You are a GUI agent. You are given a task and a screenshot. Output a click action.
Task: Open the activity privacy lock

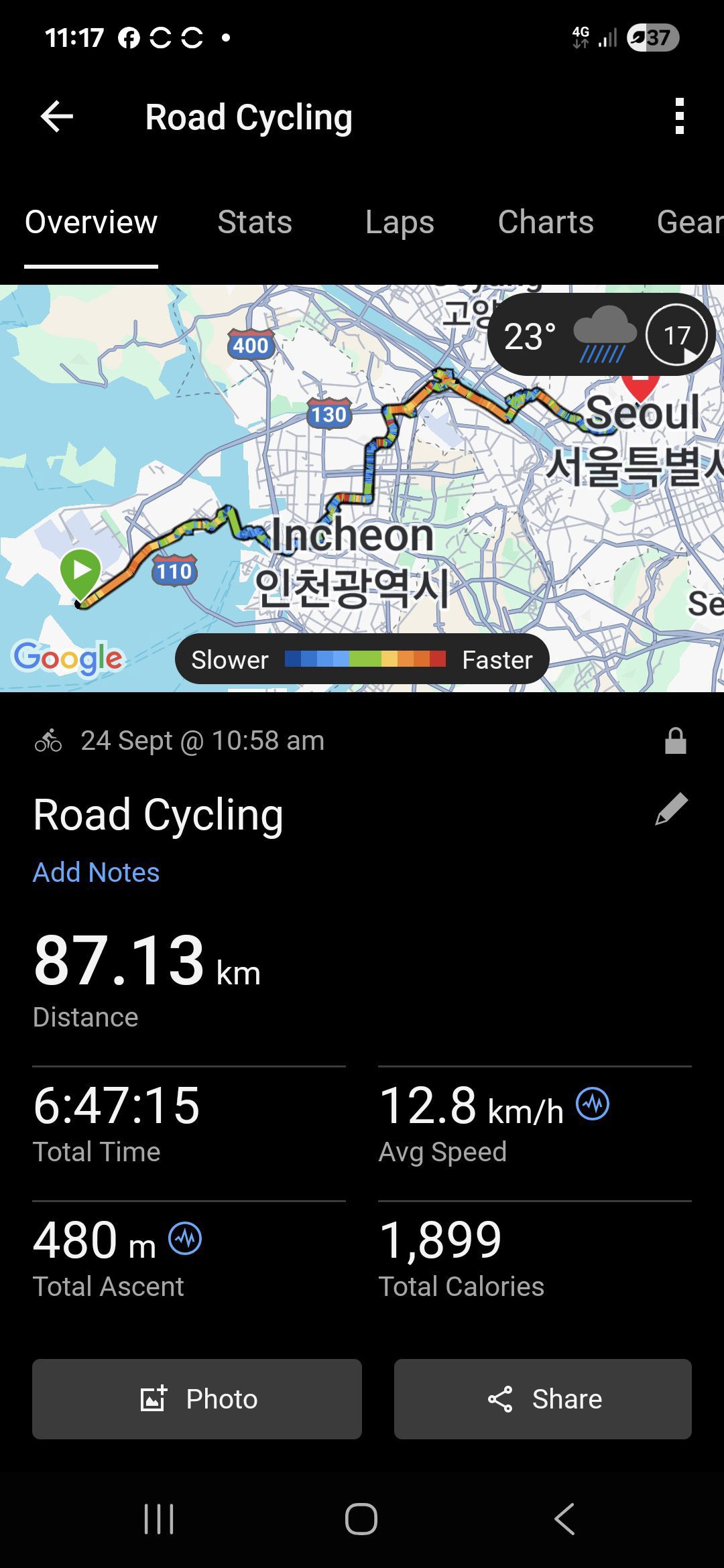point(675,741)
